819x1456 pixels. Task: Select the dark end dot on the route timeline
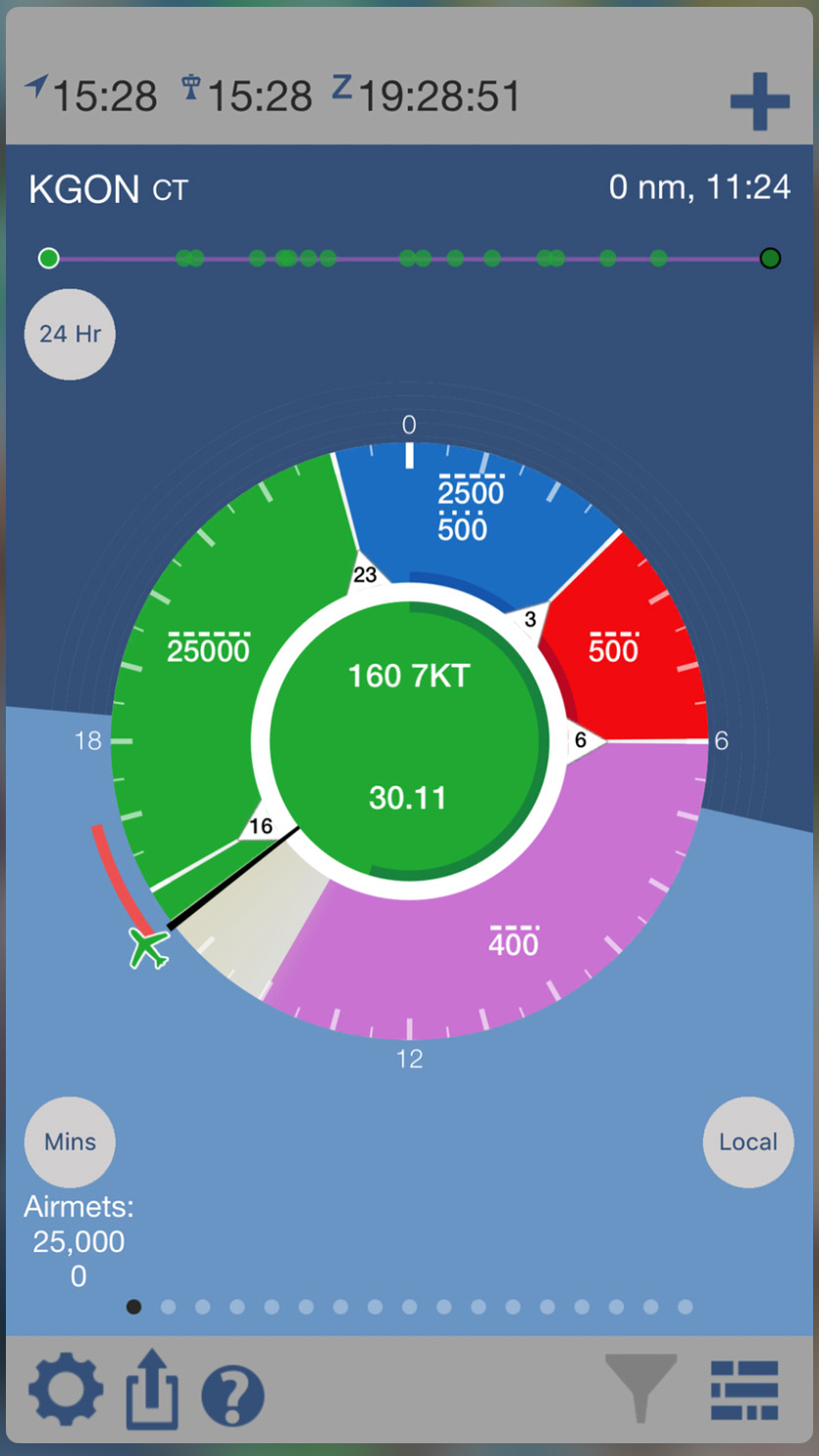point(771,259)
